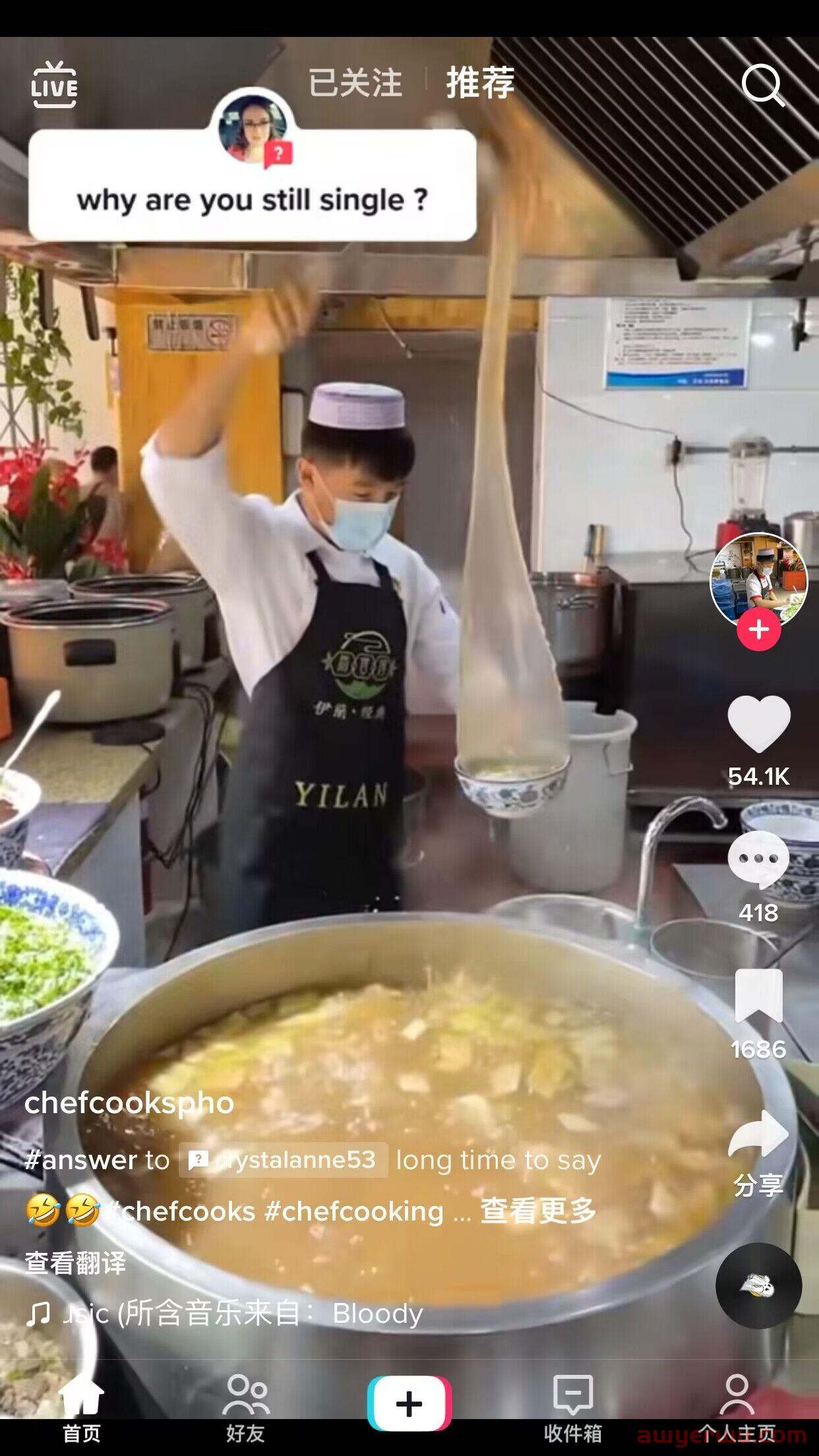Switch to the 推荐 tab
This screenshot has width=819, height=1456.
(480, 83)
